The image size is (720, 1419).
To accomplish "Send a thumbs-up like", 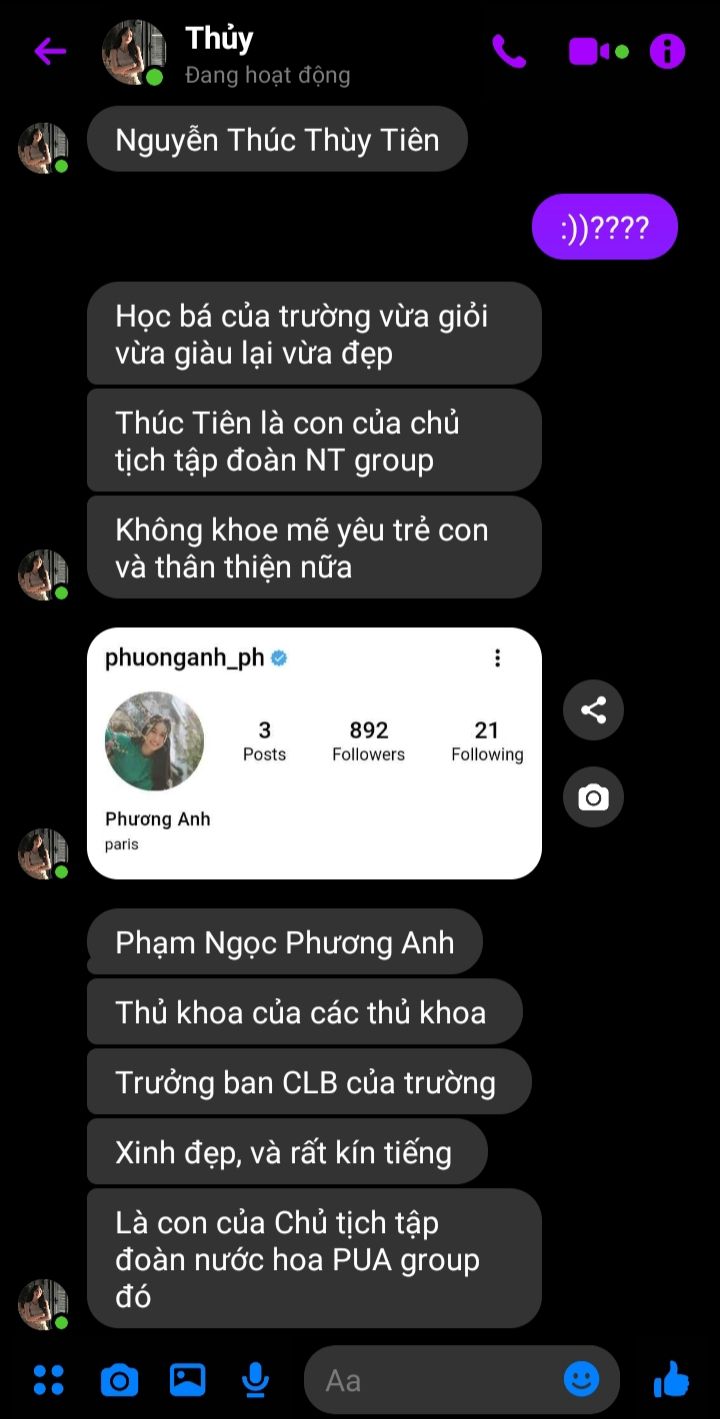I will [x=671, y=1380].
